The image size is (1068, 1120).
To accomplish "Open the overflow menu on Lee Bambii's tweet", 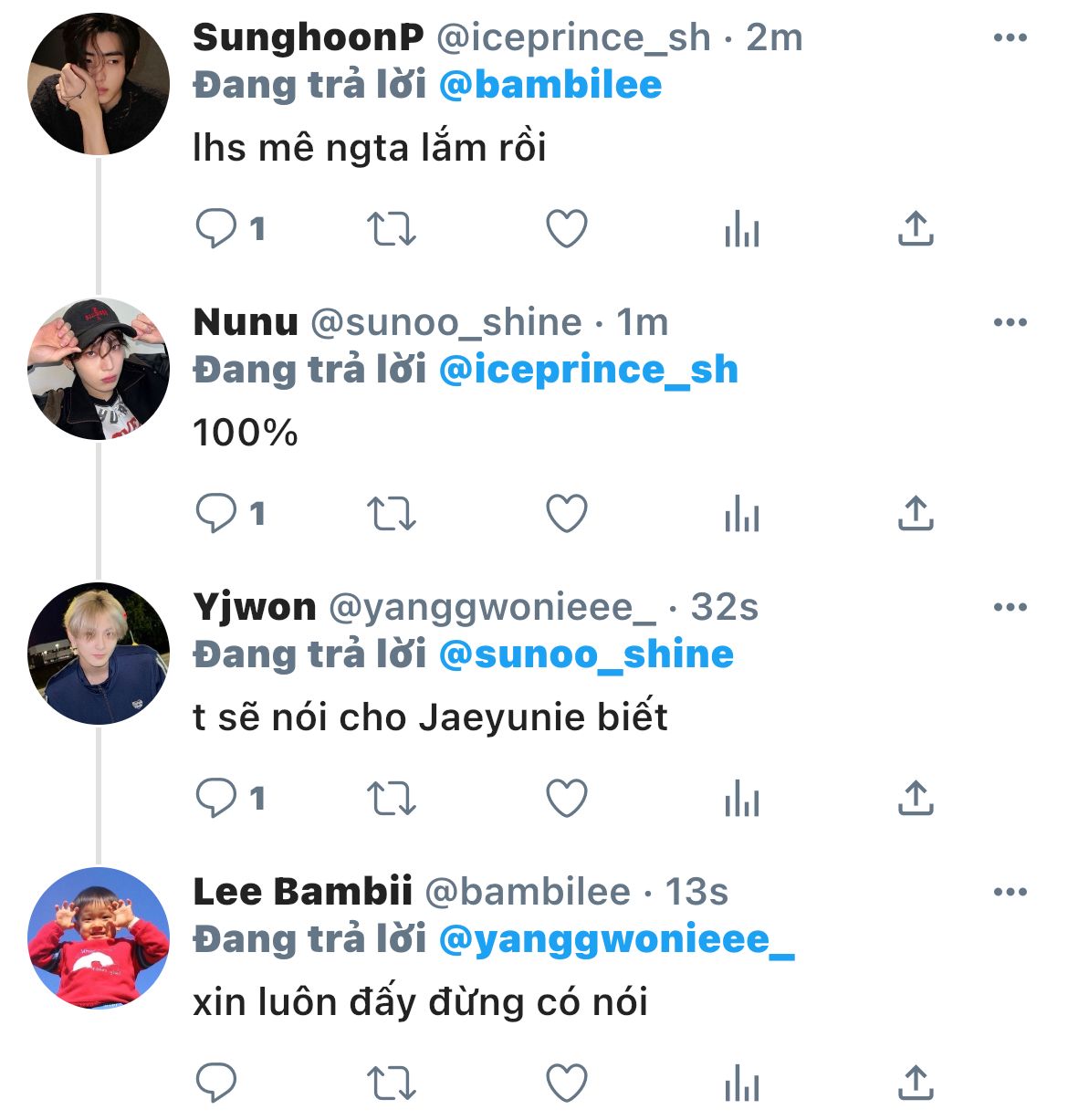I will point(1010,892).
